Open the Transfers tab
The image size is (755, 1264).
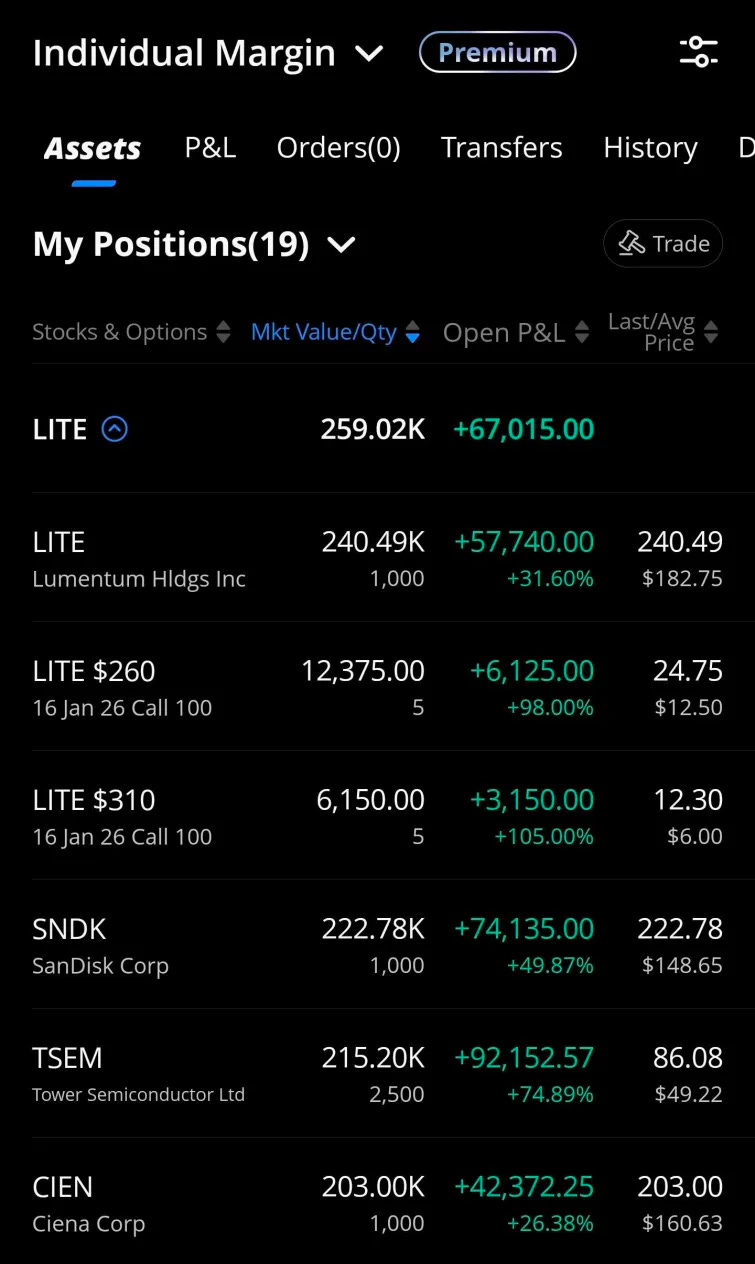[x=501, y=148]
